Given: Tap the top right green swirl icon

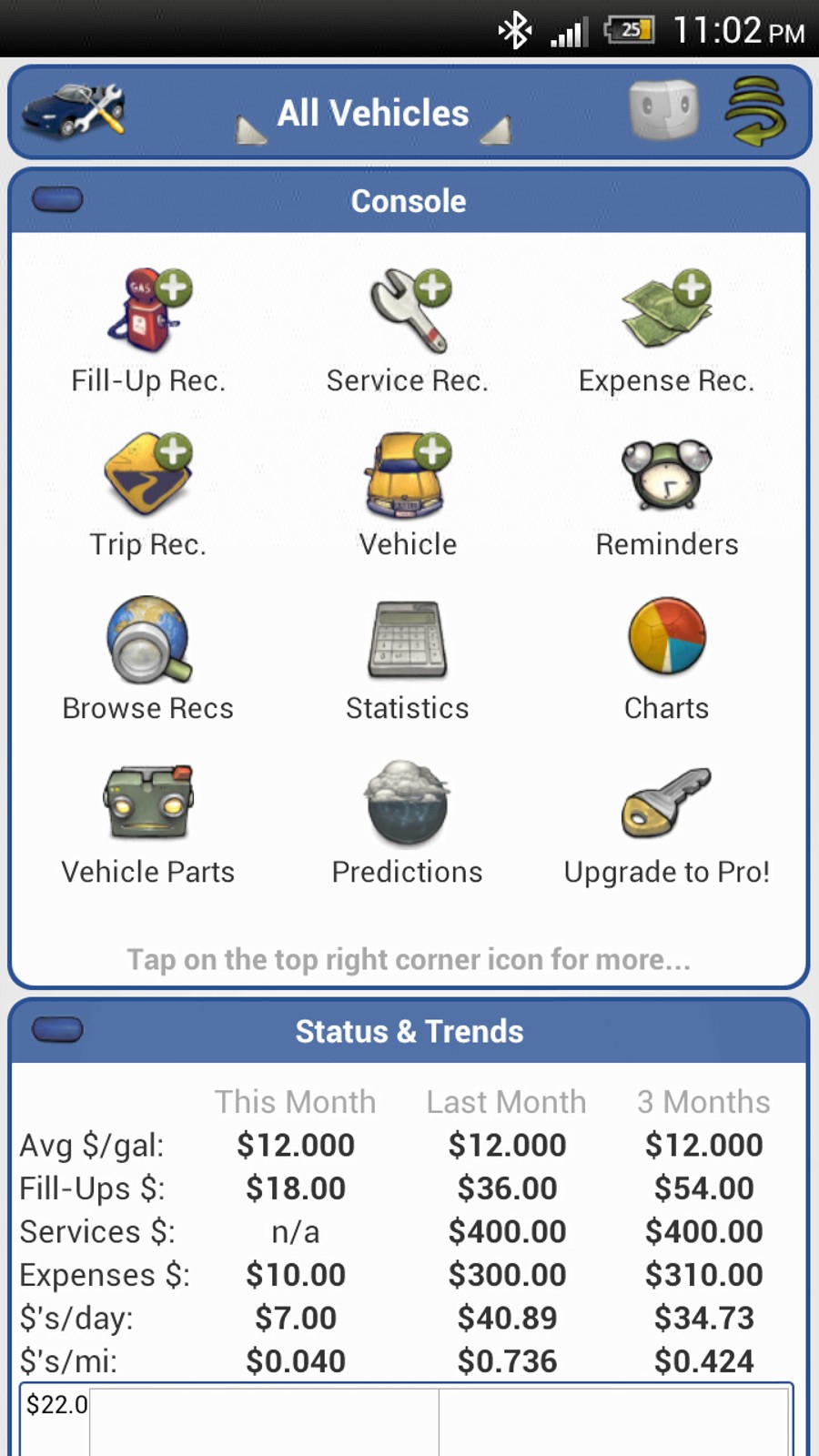Looking at the screenshot, I should 755,111.
